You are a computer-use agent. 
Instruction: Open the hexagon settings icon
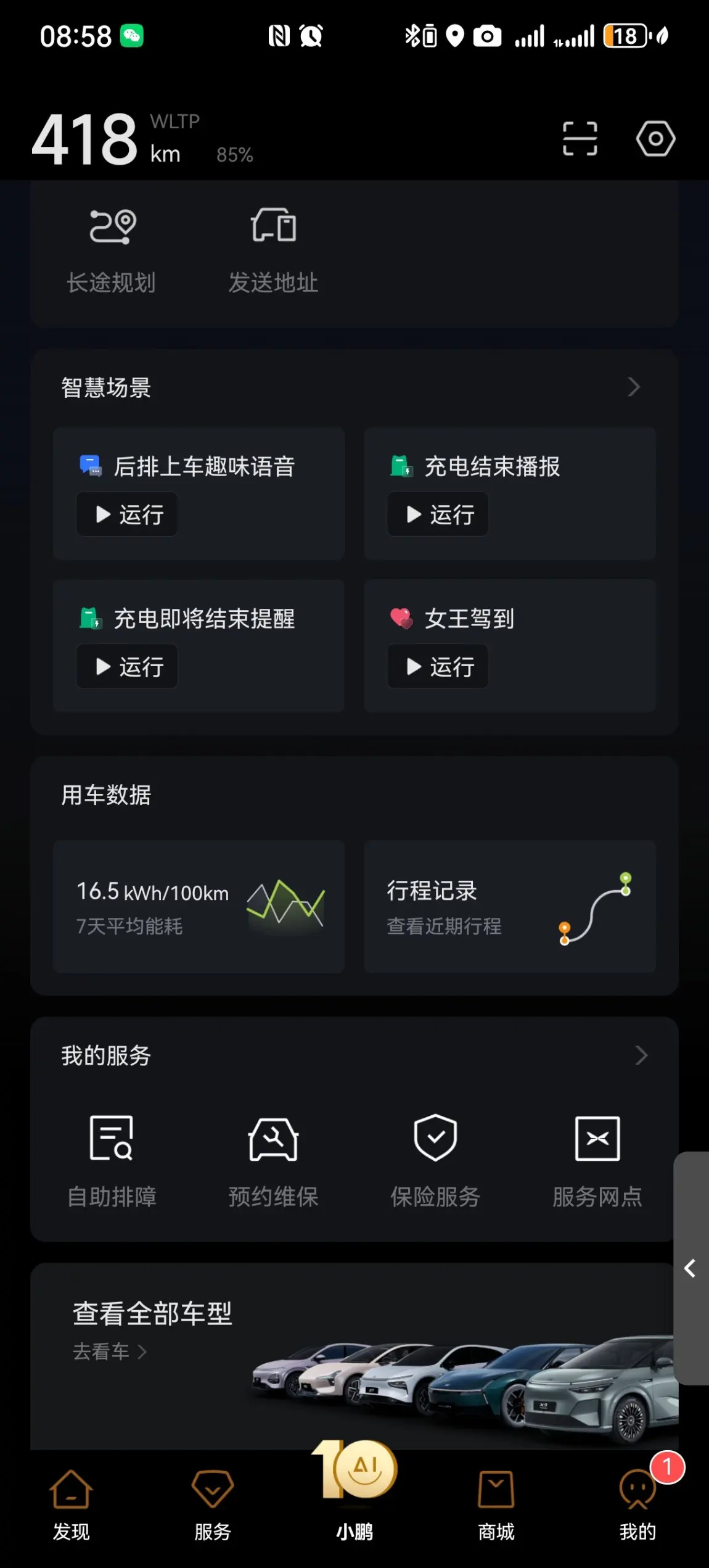[x=655, y=139]
